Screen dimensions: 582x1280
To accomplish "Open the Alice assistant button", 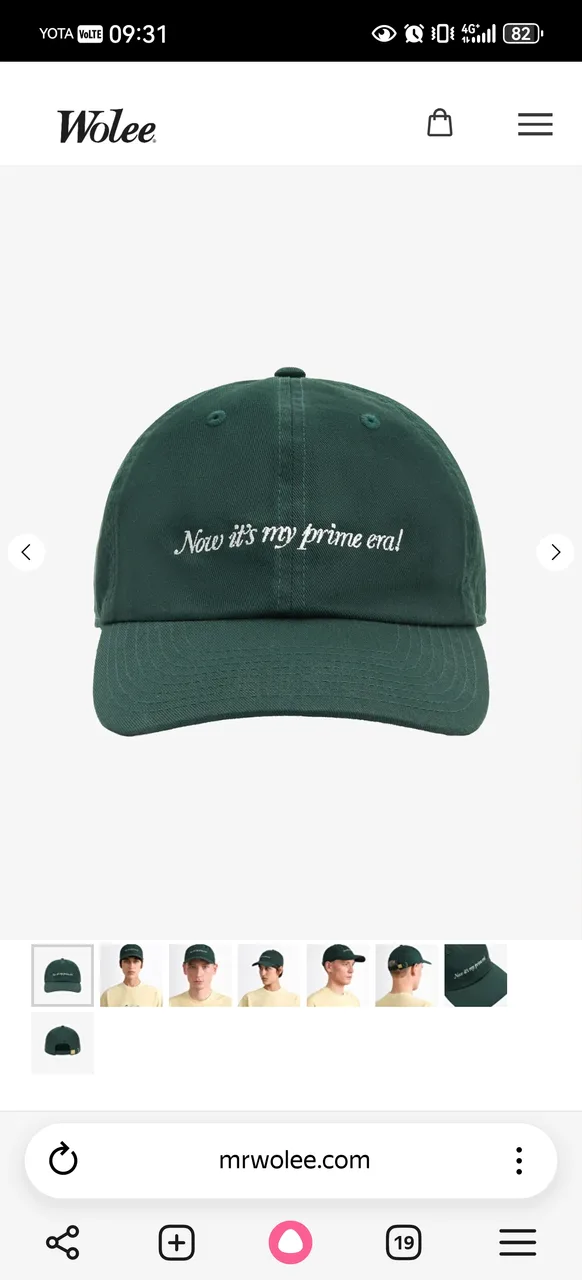I will click(291, 1243).
